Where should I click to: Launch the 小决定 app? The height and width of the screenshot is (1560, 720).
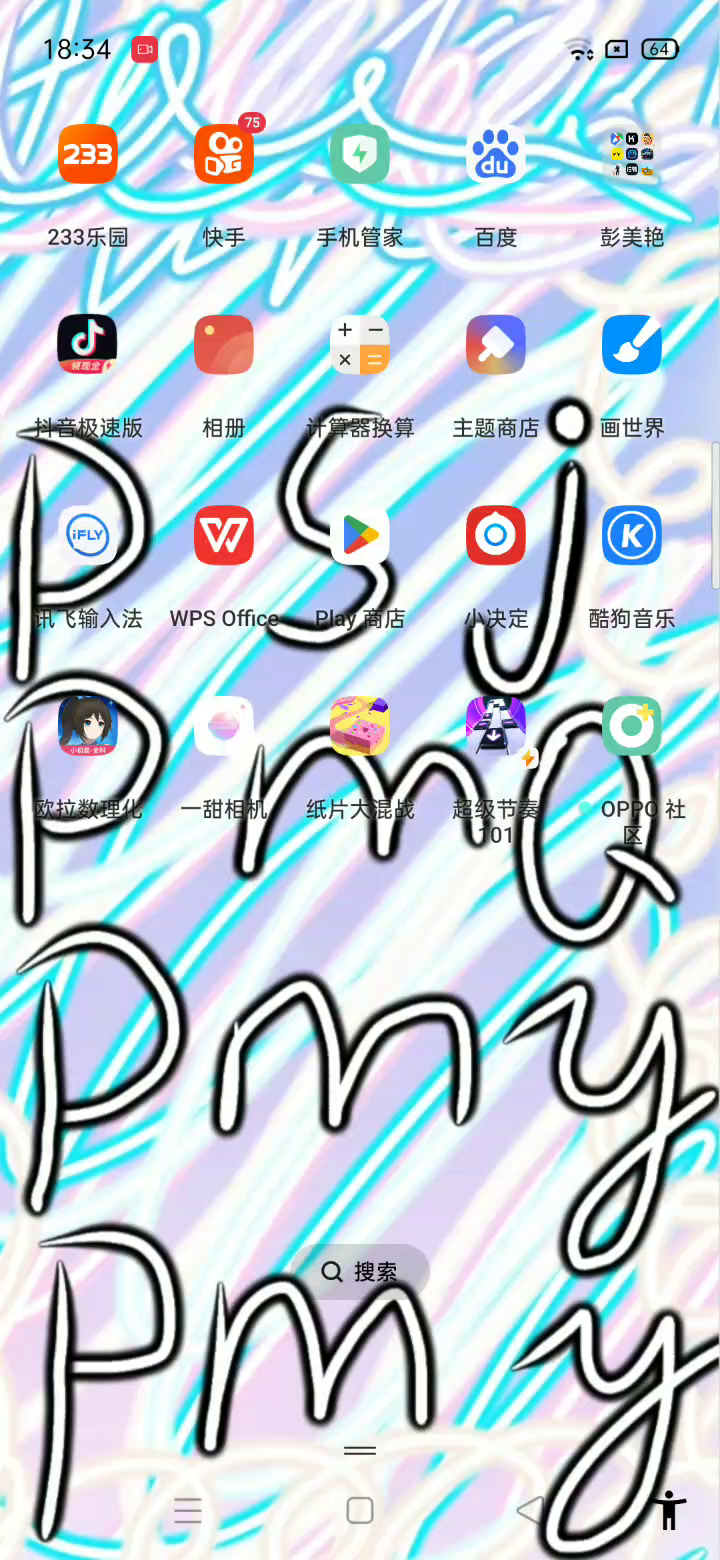coord(496,536)
